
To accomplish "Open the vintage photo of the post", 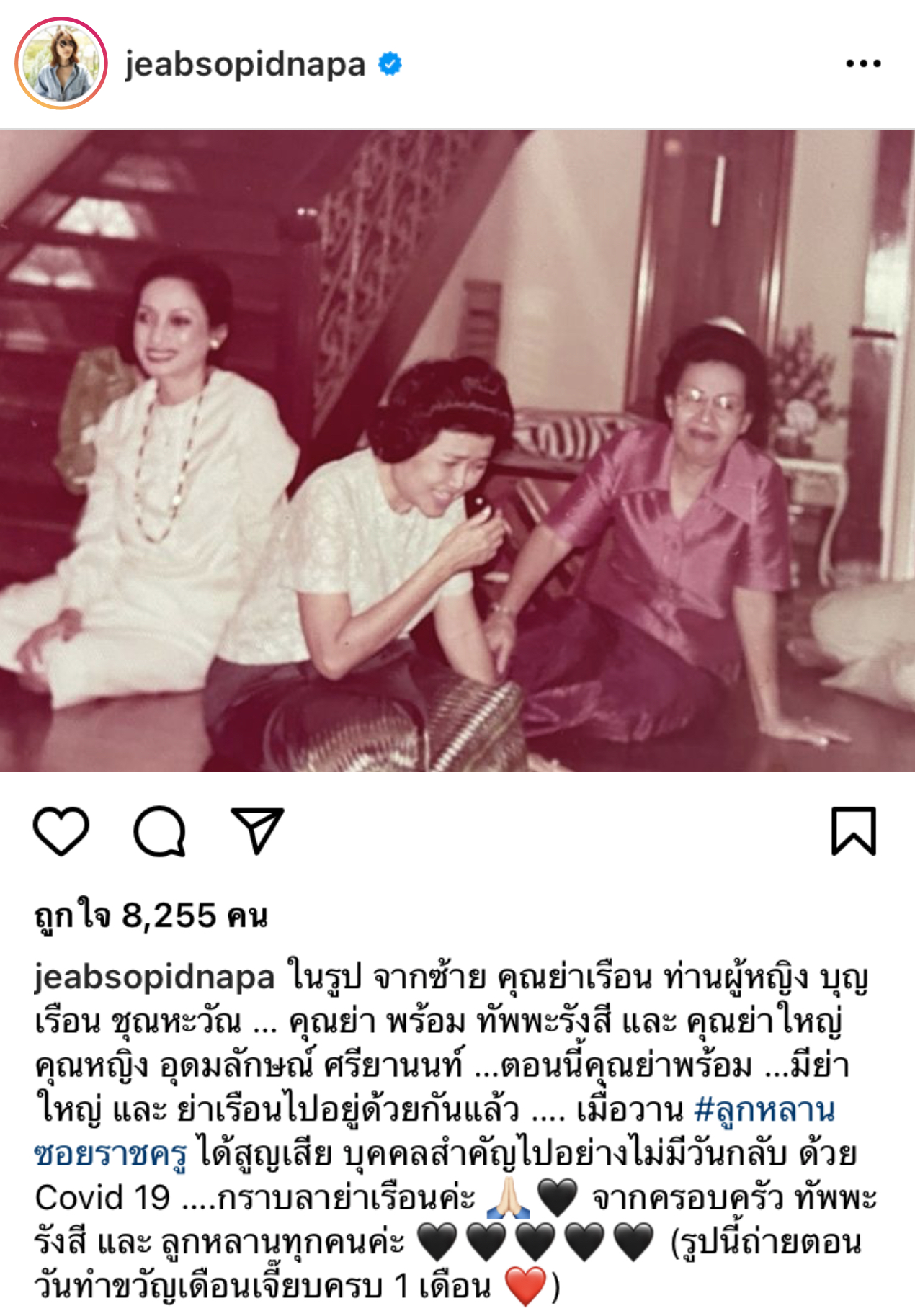I will click(458, 450).
